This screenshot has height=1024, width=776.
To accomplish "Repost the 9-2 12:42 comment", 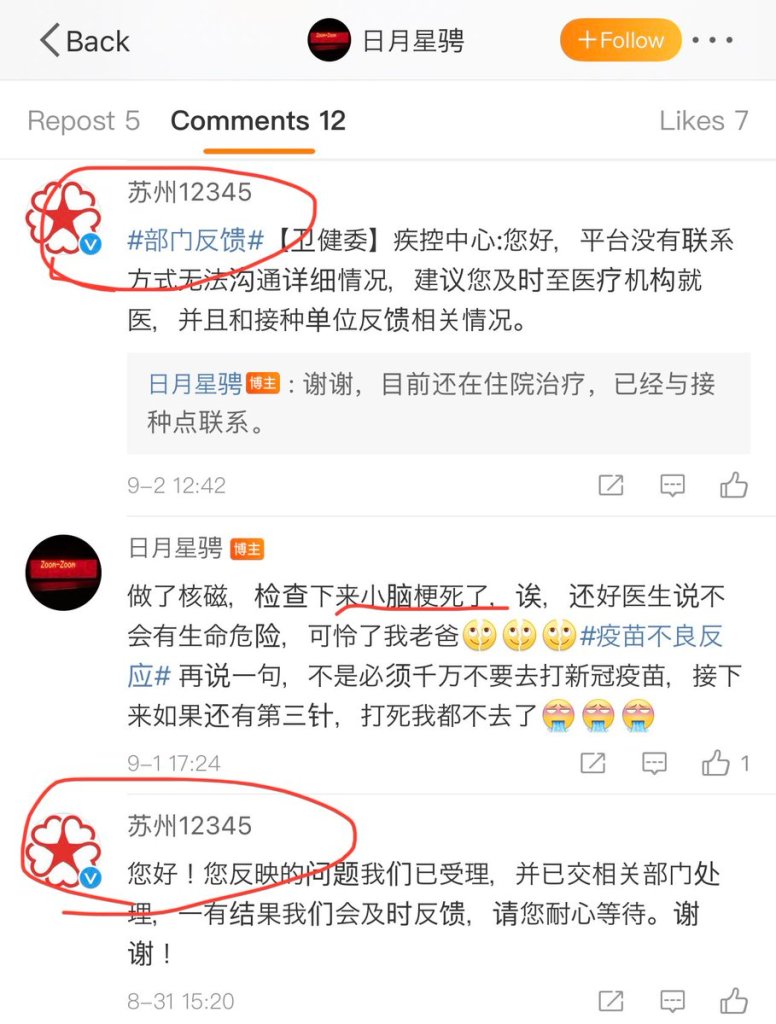I will [611, 486].
